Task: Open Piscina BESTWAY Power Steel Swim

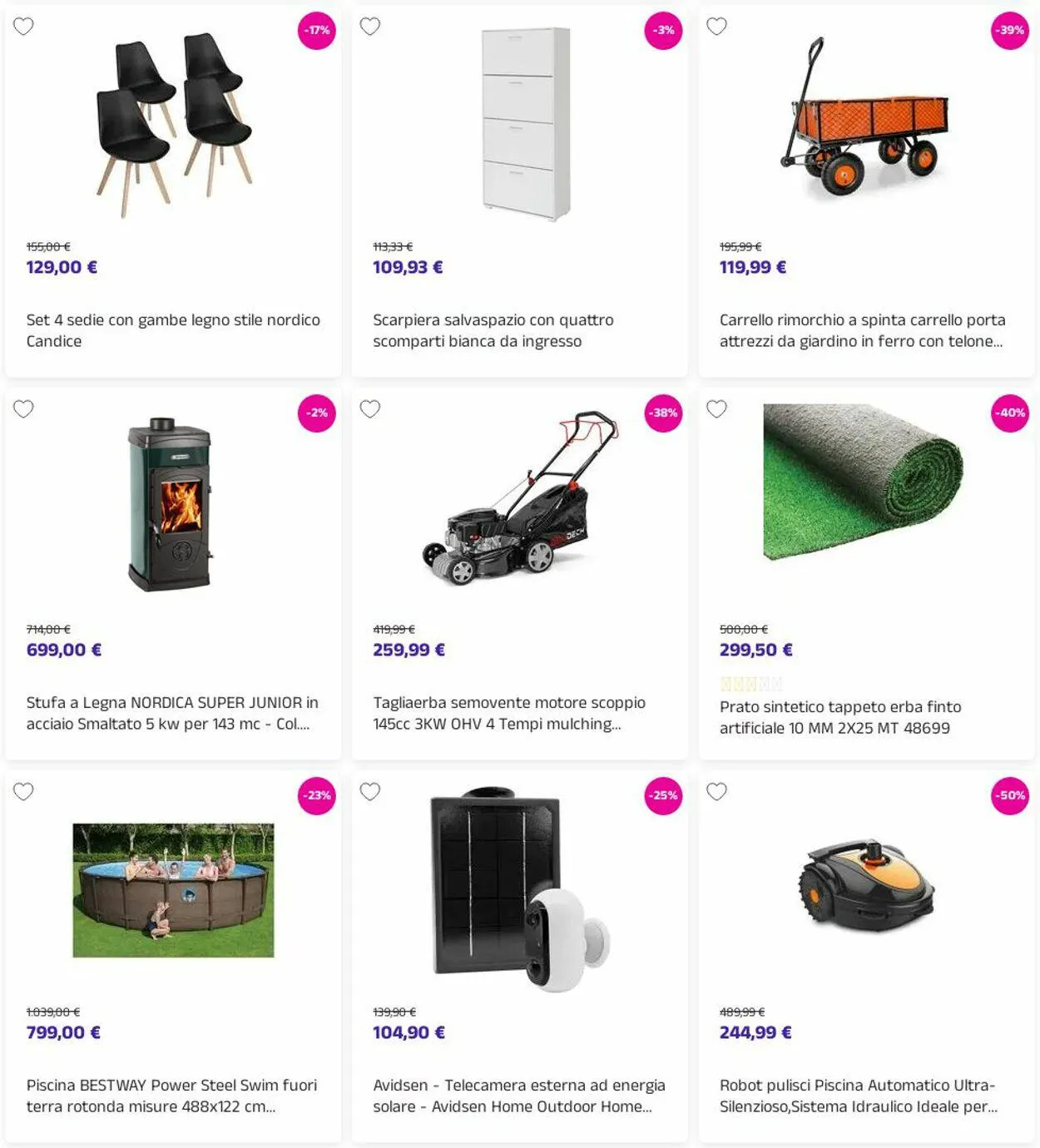Action: (x=171, y=1096)
